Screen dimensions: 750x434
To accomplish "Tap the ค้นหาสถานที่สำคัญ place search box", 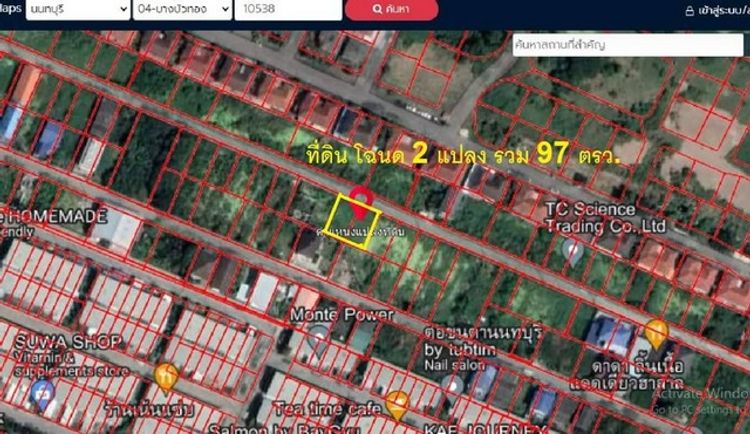I will click(x=630, y=46).
